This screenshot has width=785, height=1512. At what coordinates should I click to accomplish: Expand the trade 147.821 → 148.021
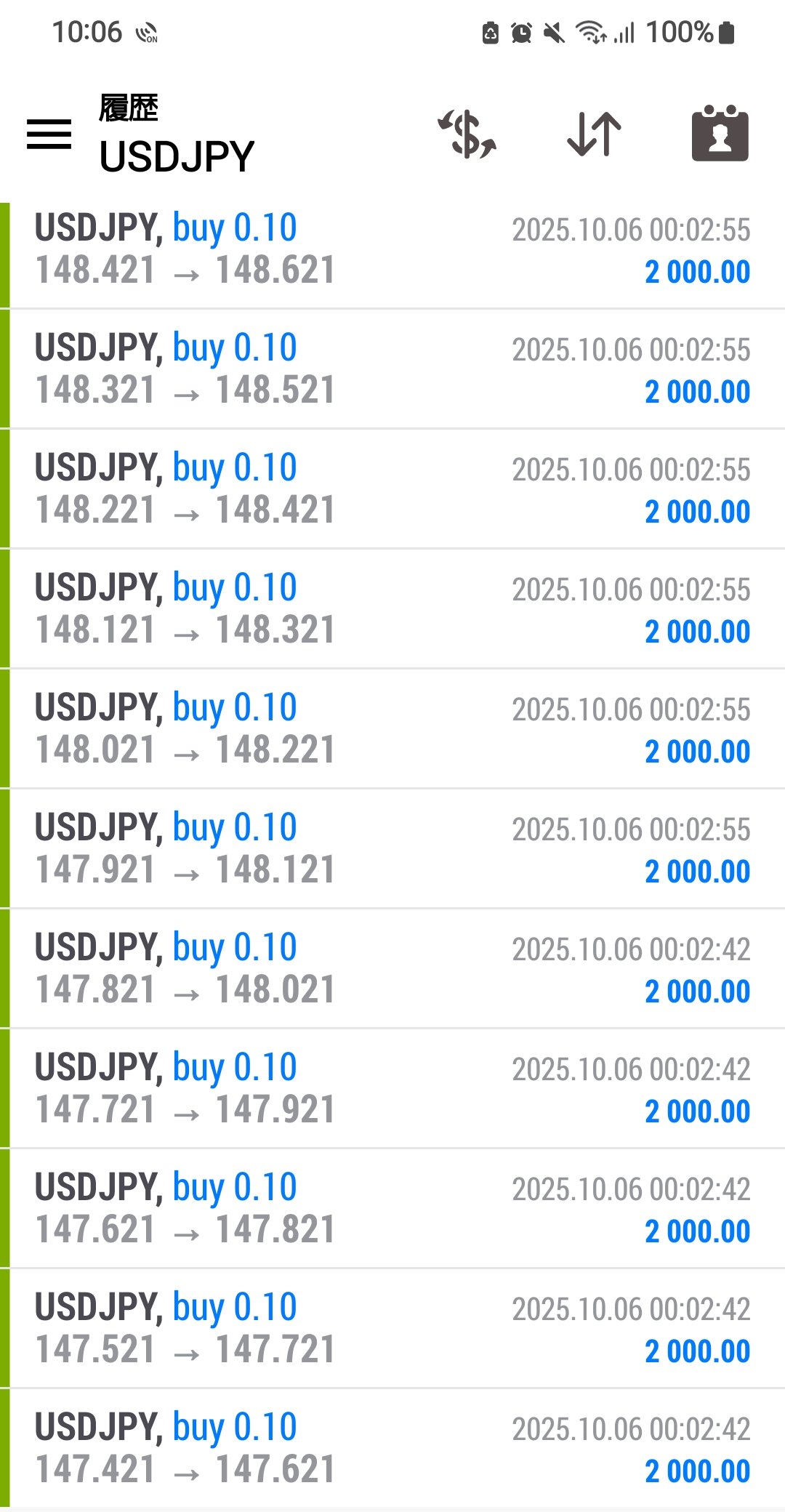coord(392,969)
